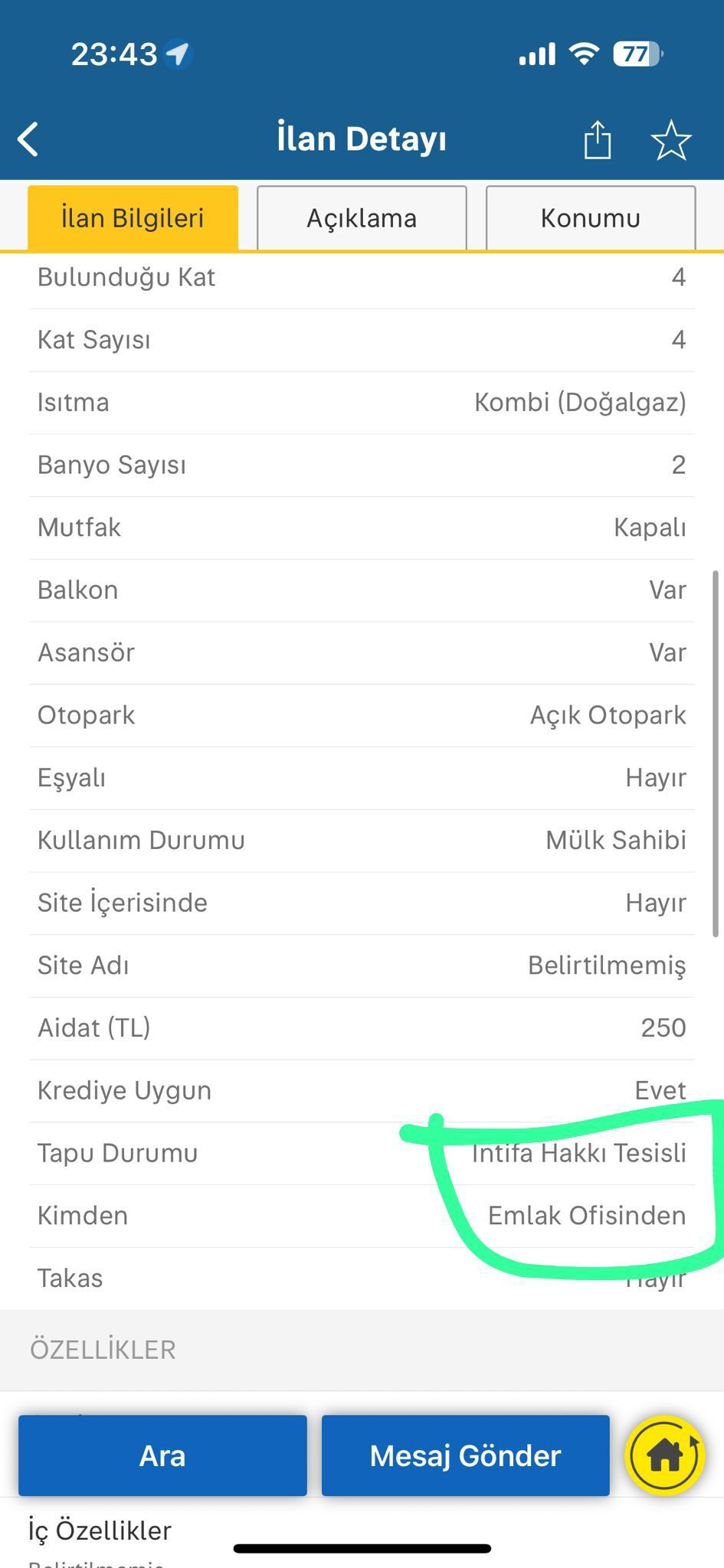Select the İlan Bilgileri tab
Viewport: 724px width, 1568px height.
(132, 217)
